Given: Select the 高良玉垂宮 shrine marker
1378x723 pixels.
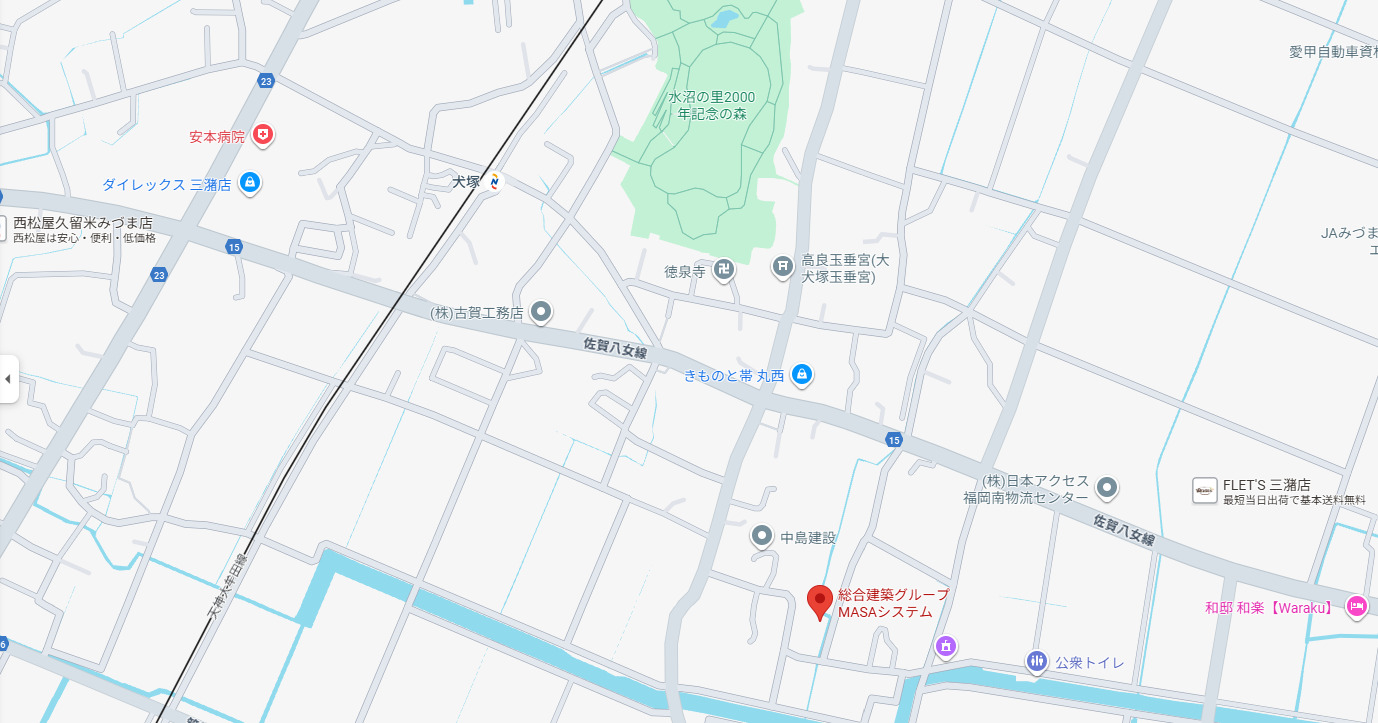Looking at the screenshot, I should [783, 266].
